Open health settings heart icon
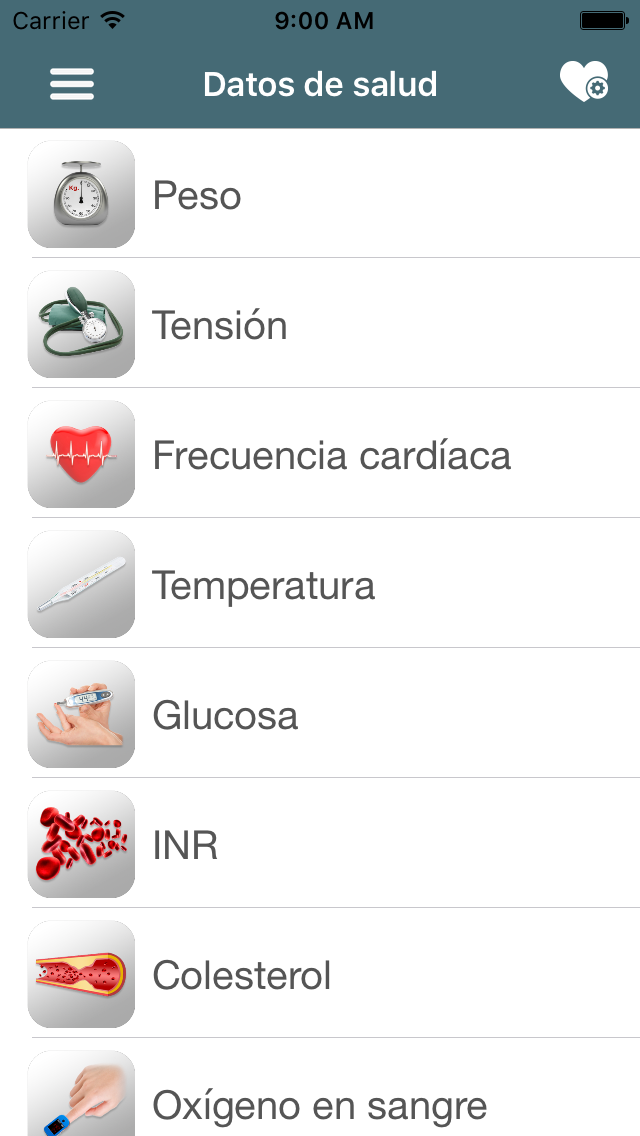Viewport: 640px width, 1136px height. [583, 83]
